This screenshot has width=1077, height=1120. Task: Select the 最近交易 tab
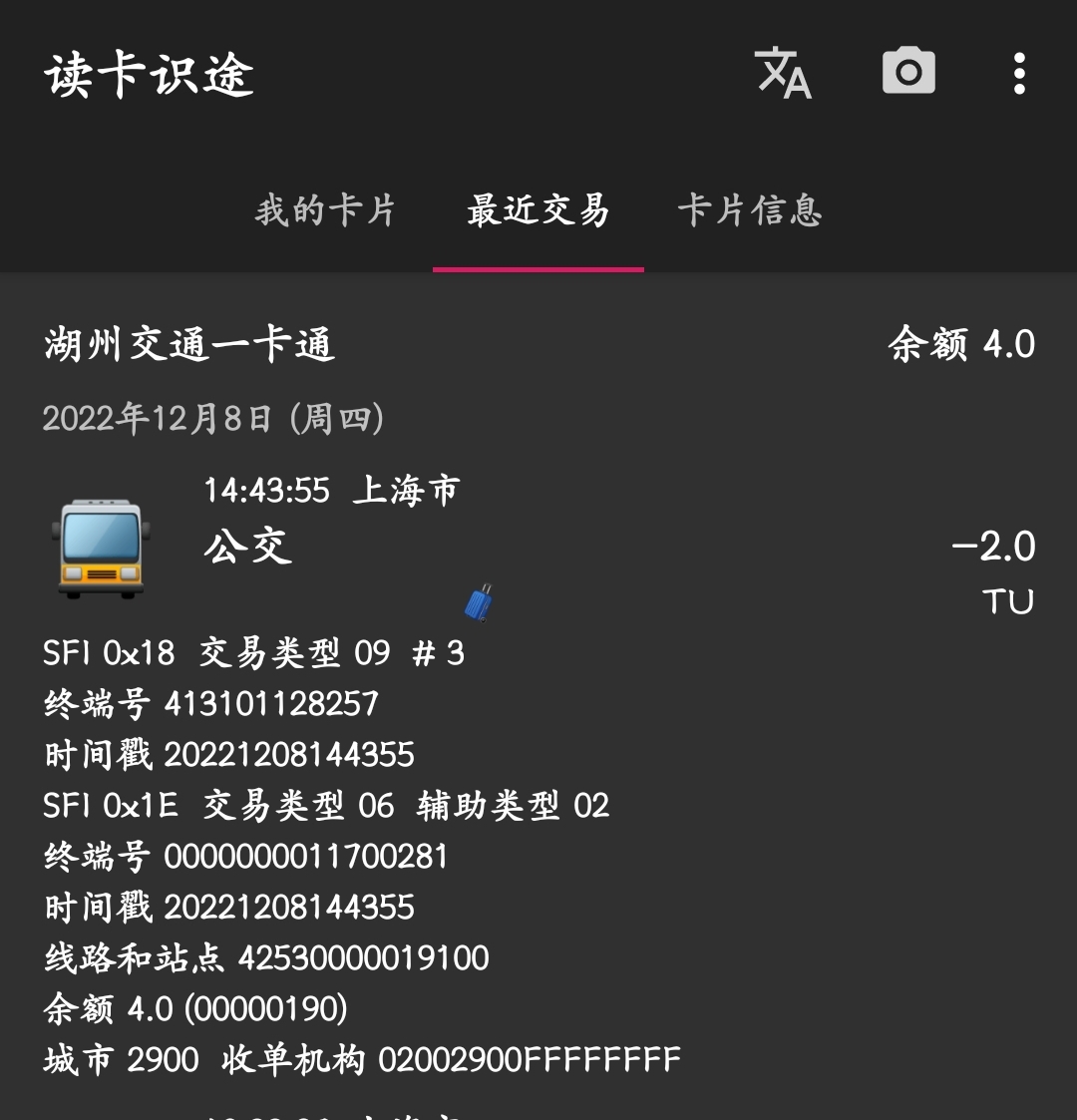pos(538,210)
